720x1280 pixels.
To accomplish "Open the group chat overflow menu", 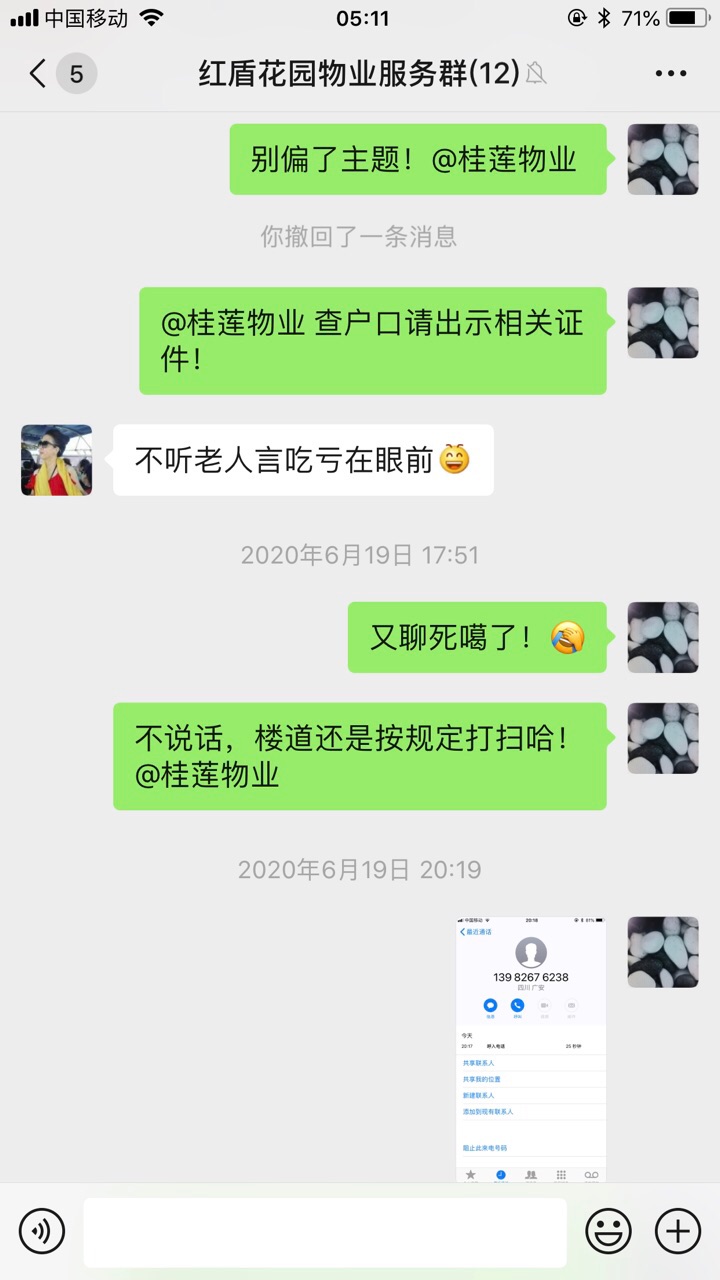I will (670, 74).
